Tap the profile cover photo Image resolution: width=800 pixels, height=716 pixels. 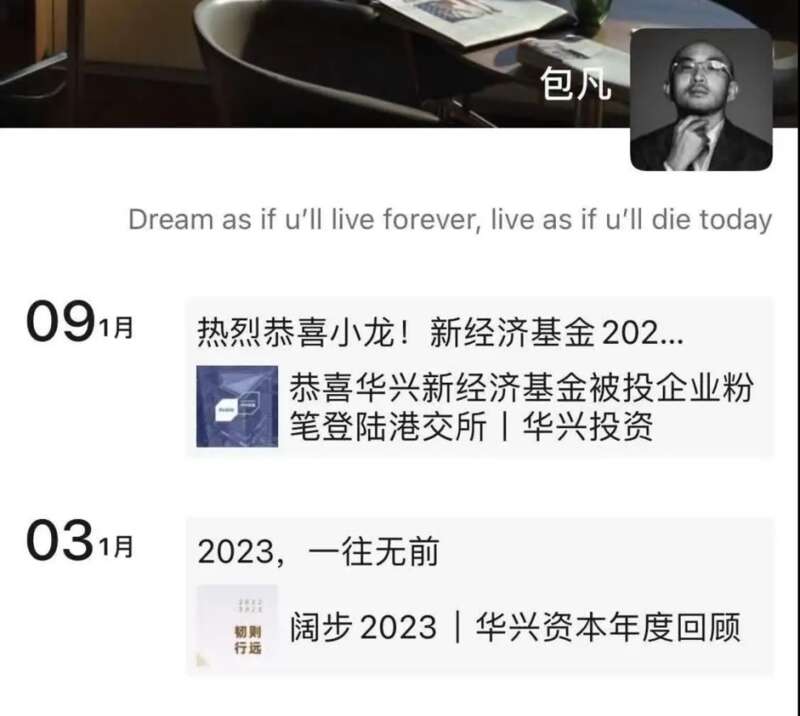(300, 60)
